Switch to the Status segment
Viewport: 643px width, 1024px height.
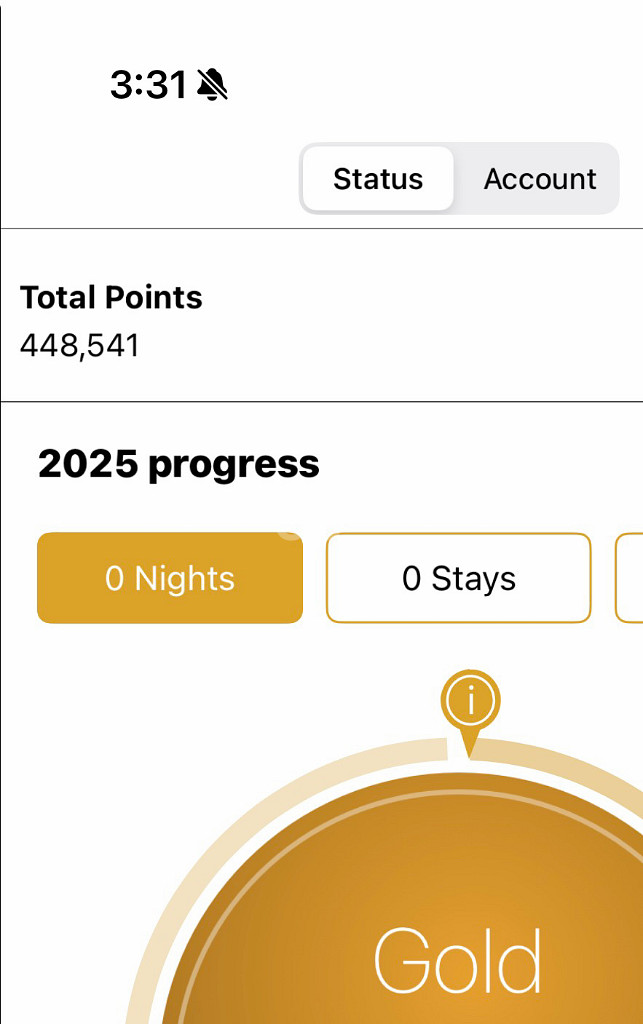coord(378,179)
